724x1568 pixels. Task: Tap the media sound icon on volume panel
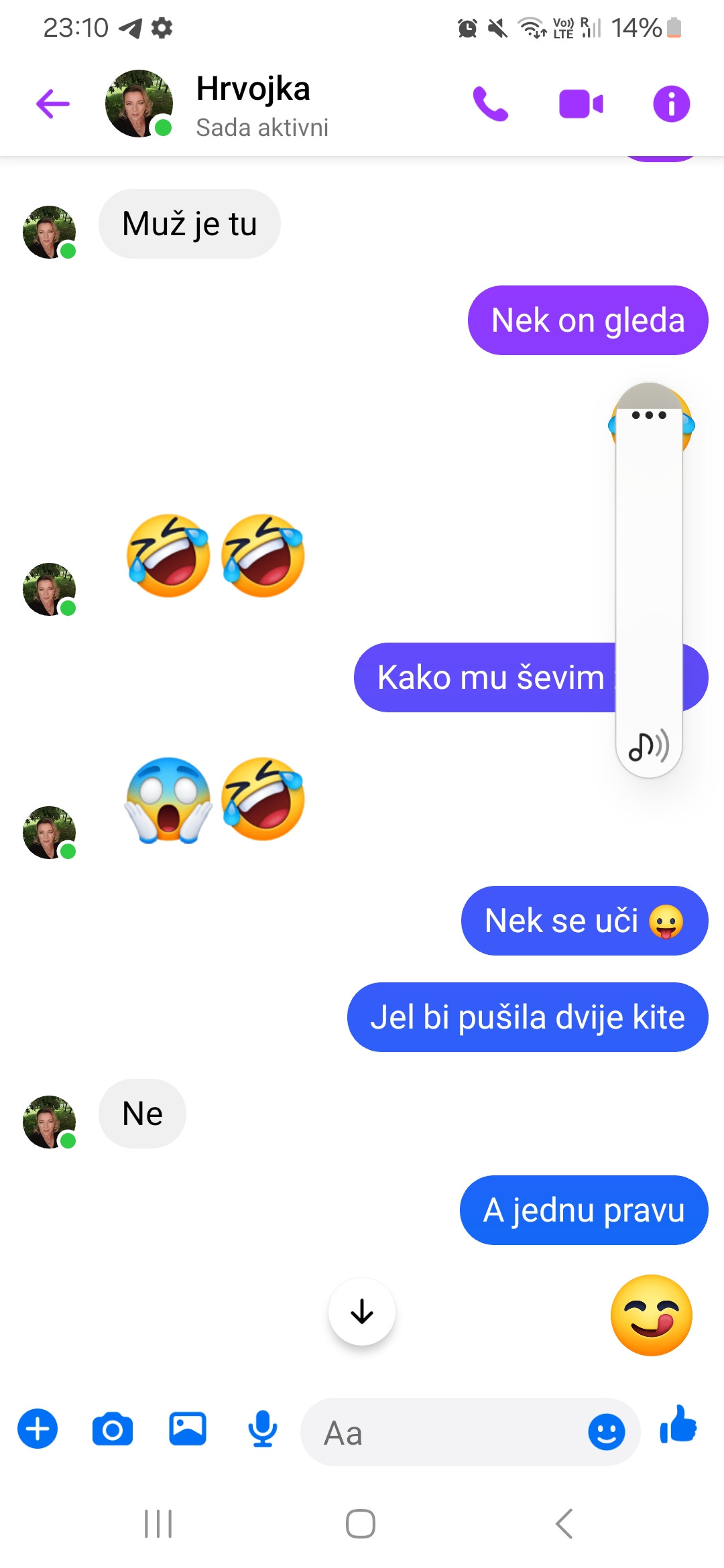click(x=648, y=746)
